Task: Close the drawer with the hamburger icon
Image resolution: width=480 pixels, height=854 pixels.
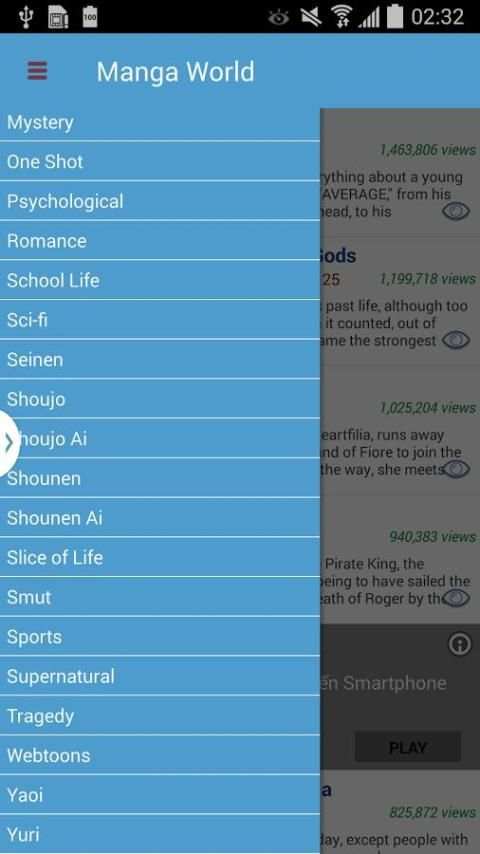Action: point(37,71)
